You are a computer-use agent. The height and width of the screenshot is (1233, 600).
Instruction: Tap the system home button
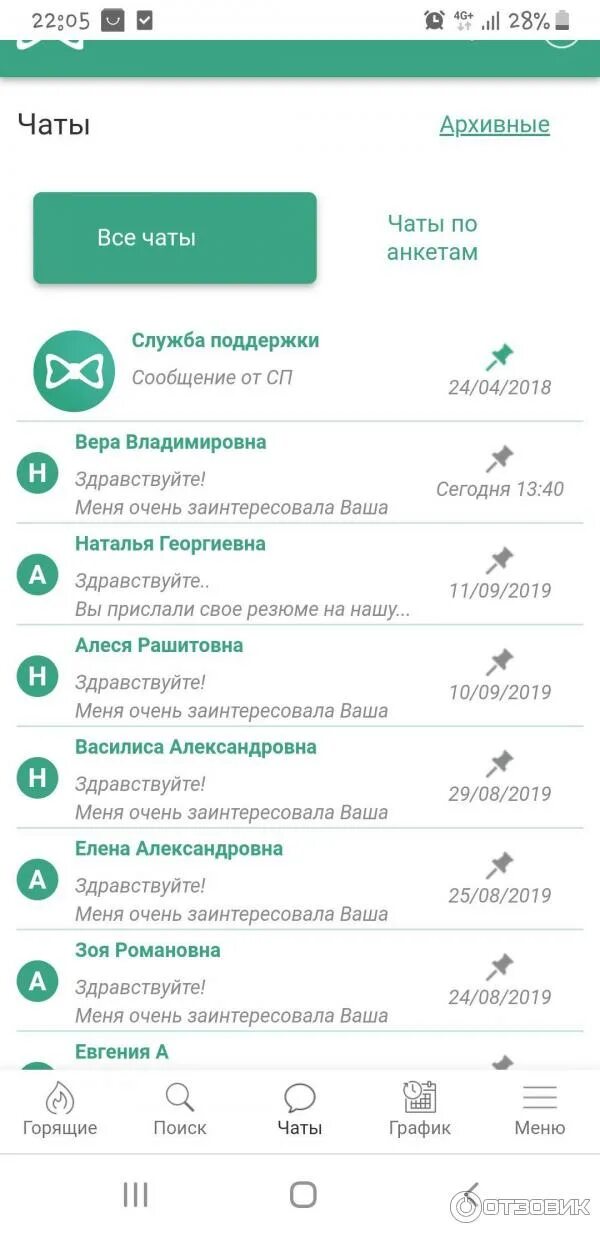tap(303, 1194)
